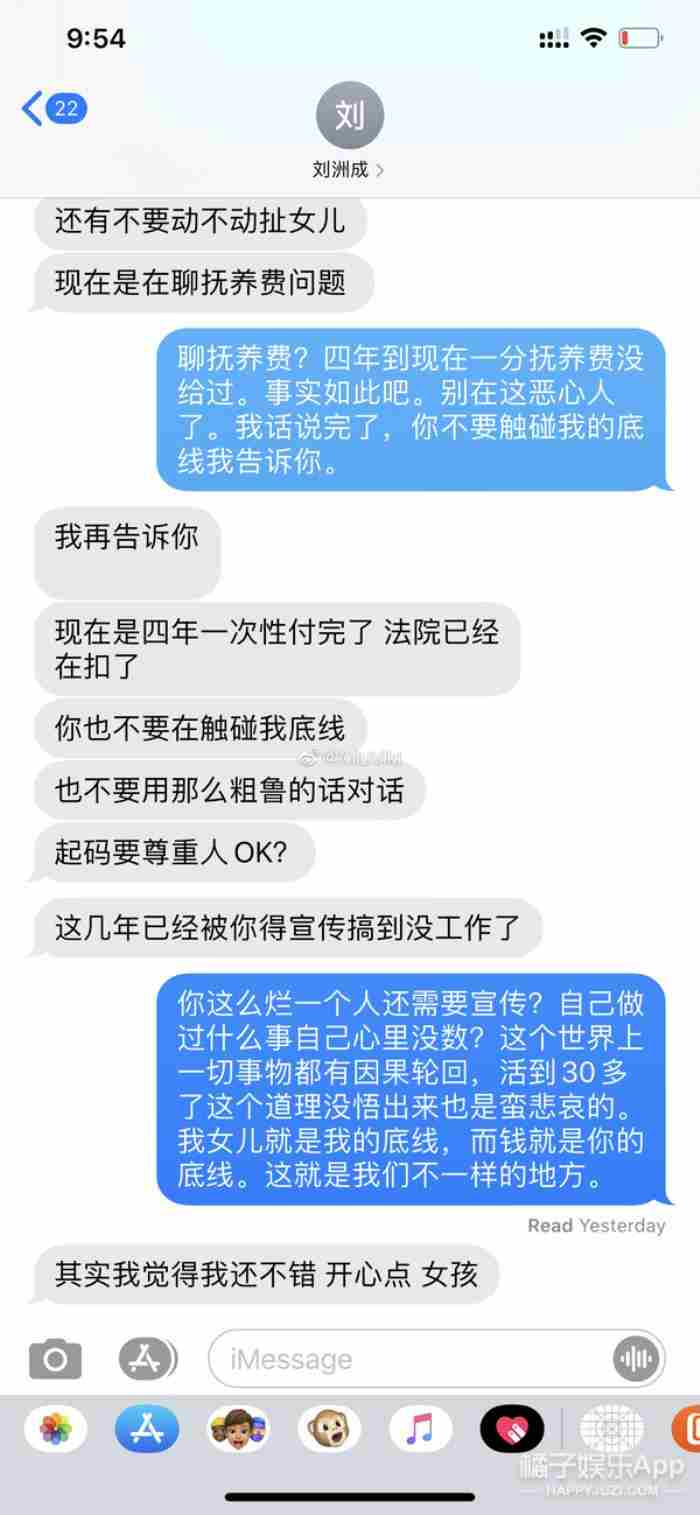Open contact details for 刘洲成
The height and width of the screenshot is (1515, 700).
click(349, 134)
